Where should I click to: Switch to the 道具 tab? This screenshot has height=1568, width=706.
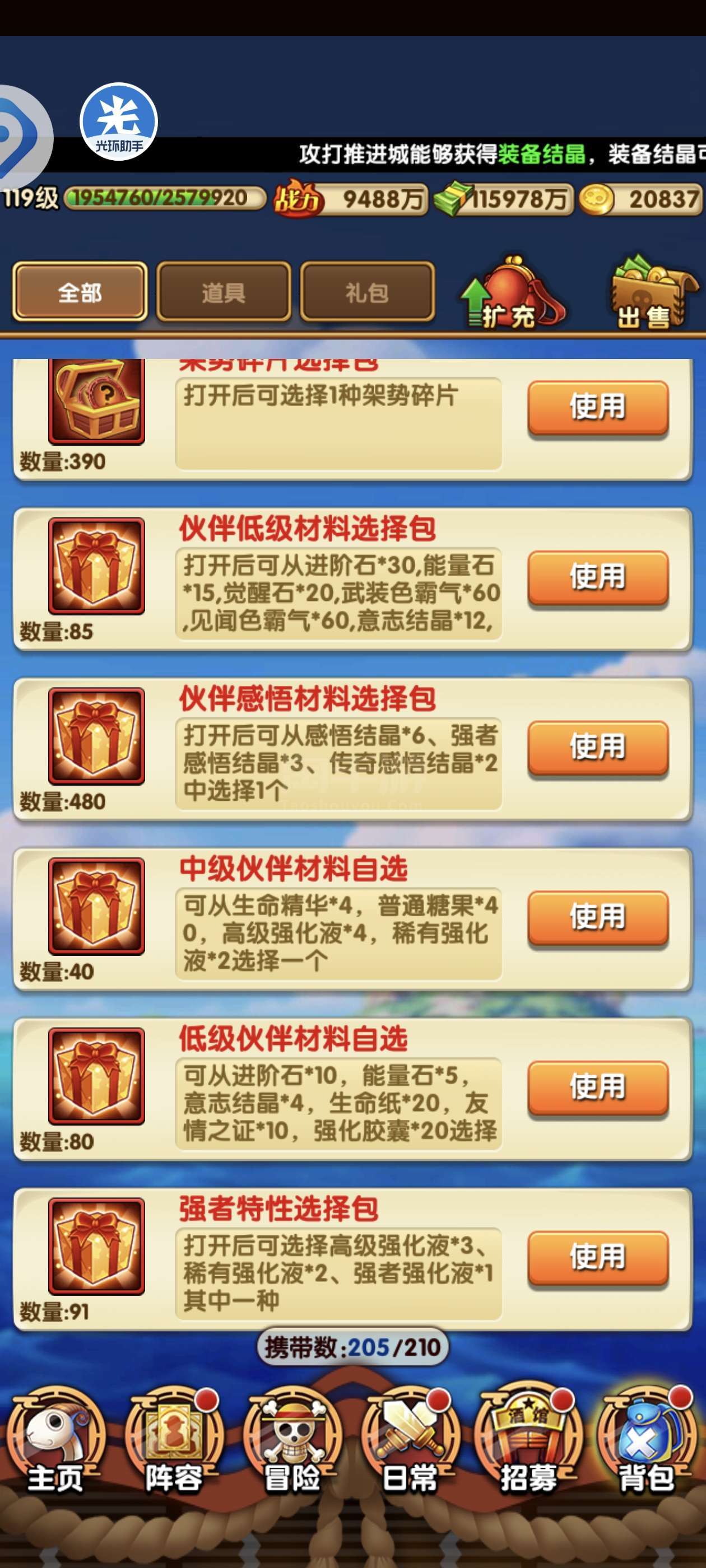point(224,292)
